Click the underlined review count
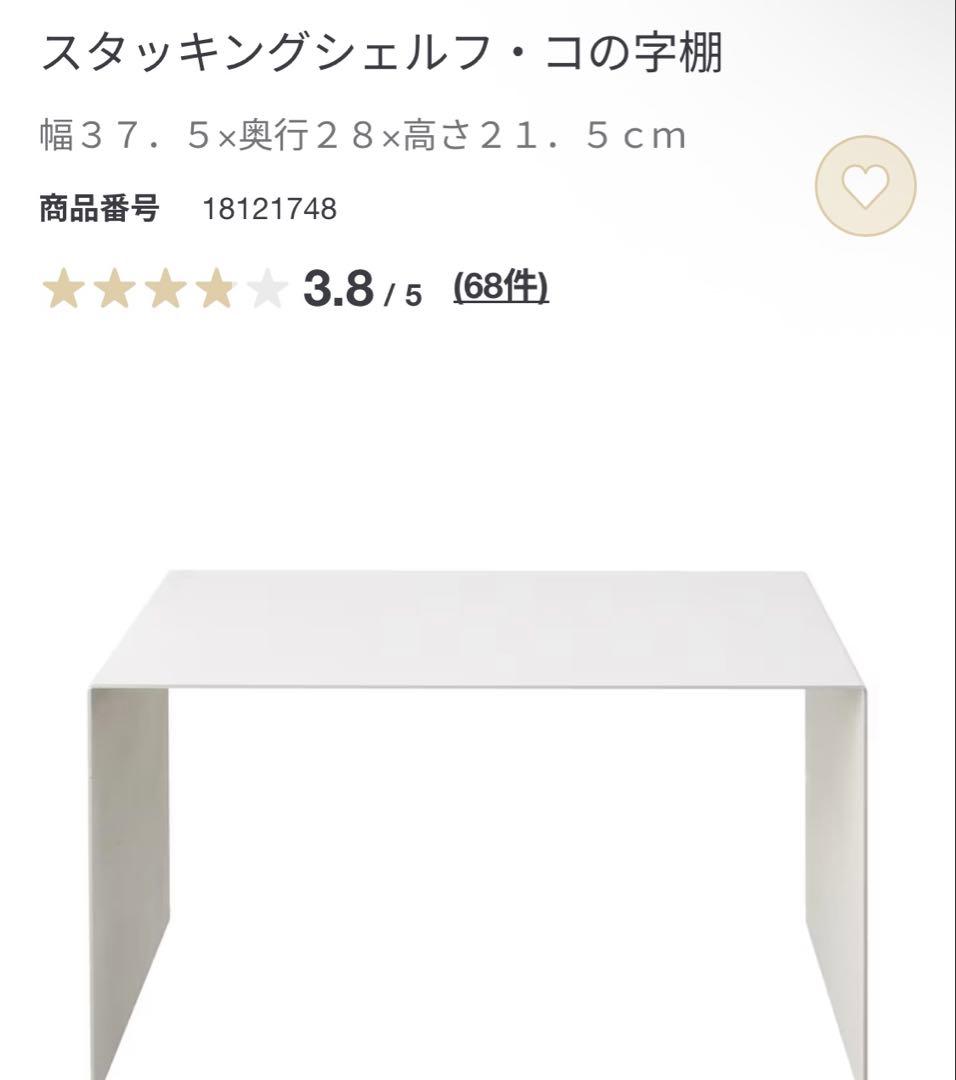The width and height of the screenshot is (956, 1080). click(500, 290)
